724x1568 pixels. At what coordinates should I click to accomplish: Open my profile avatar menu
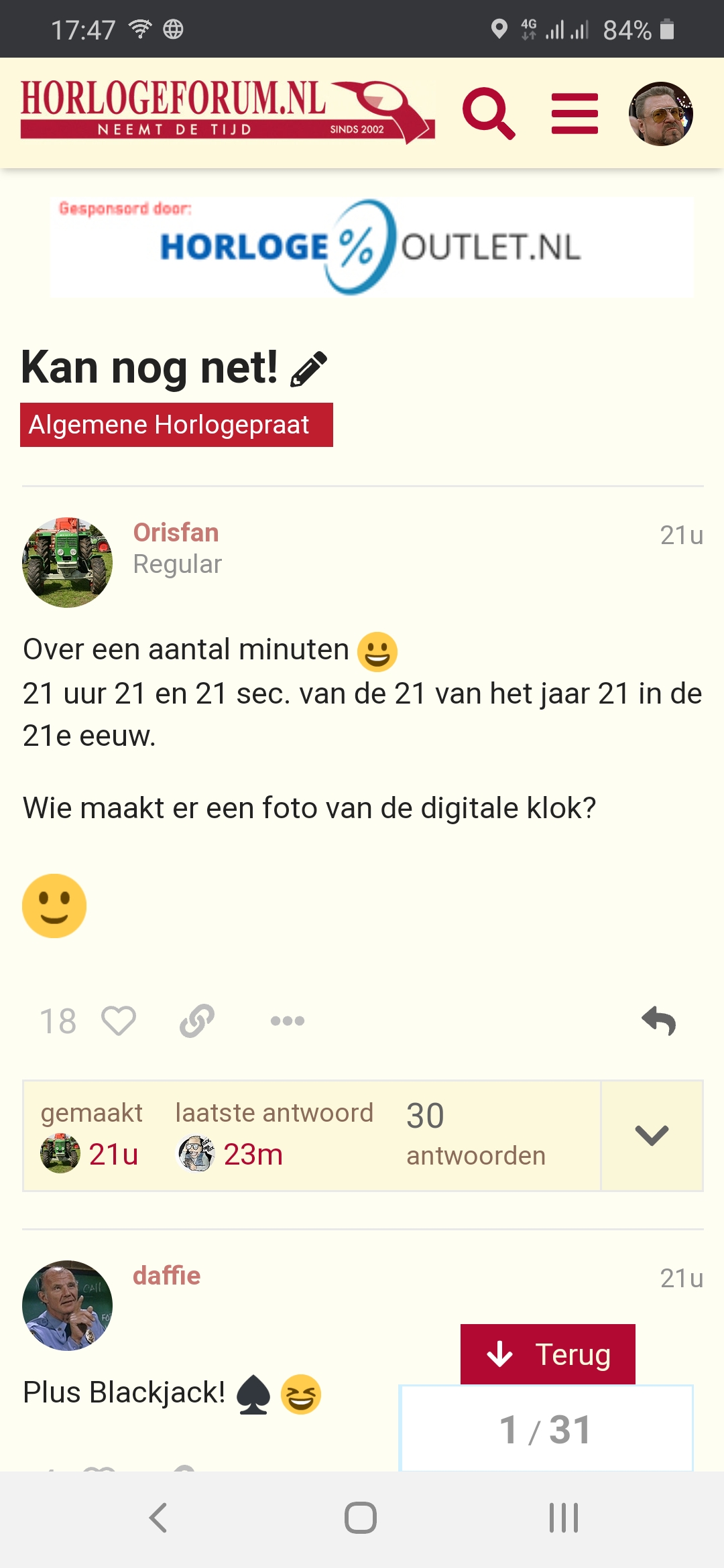pyautogui.click(x=660, y=113)
